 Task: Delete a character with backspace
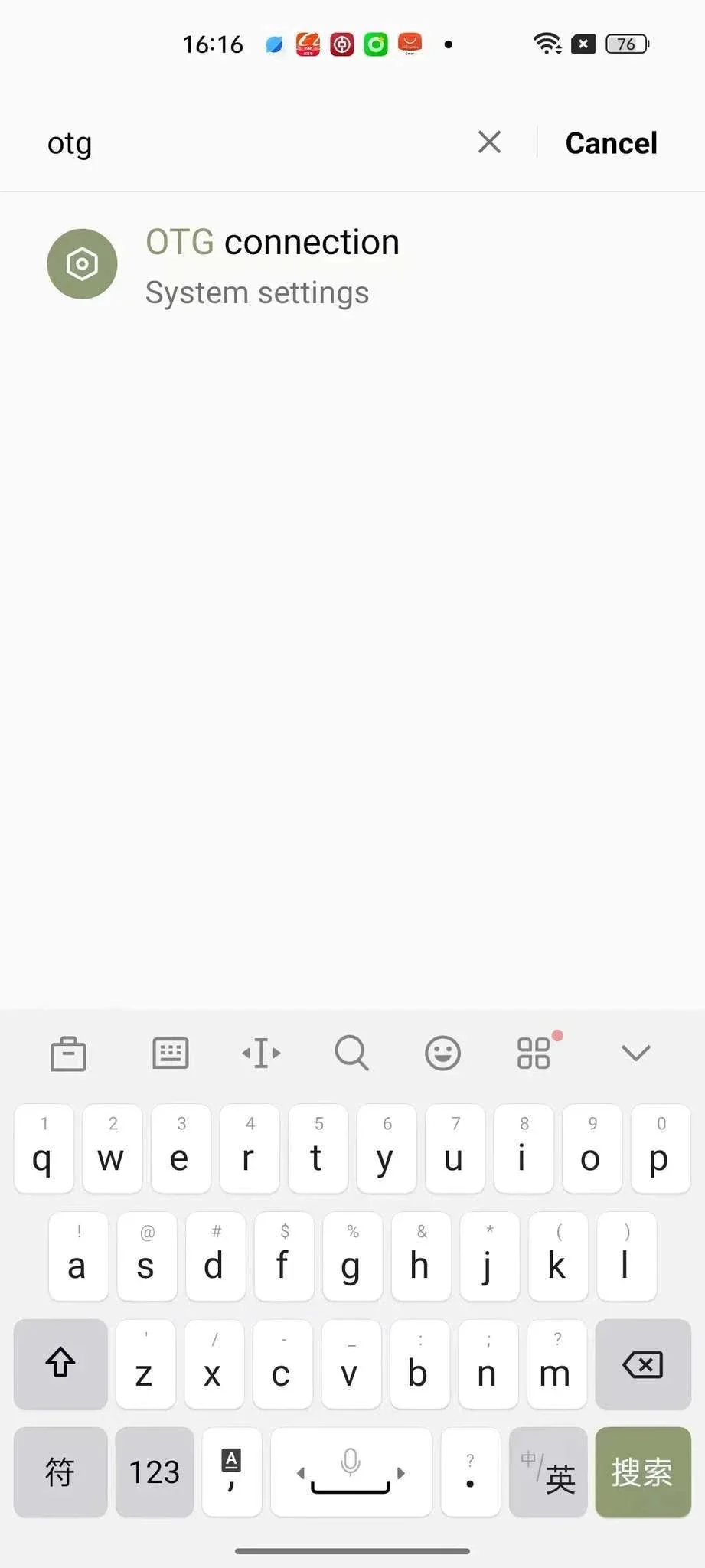tap(642, 1364)
